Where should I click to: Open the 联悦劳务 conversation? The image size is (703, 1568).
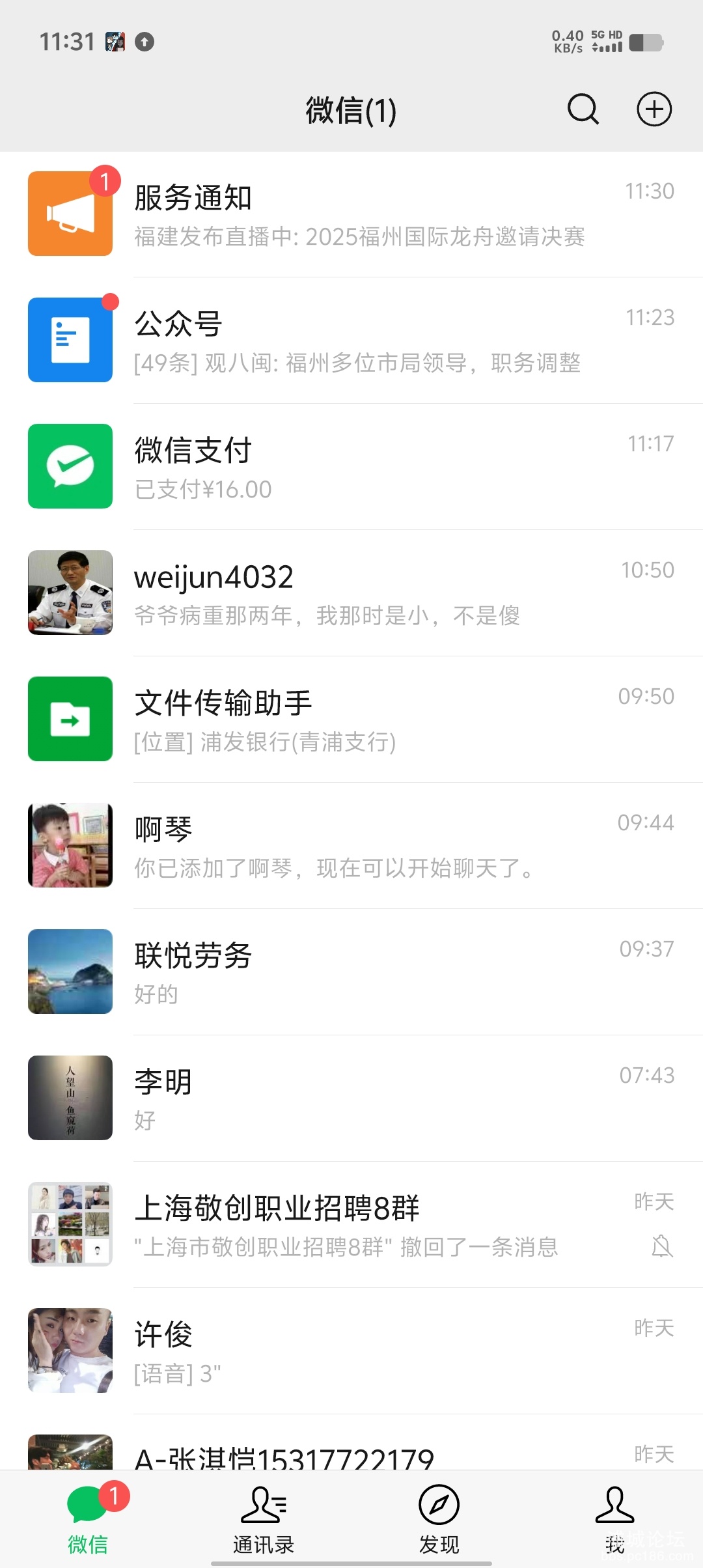(351, 972)
